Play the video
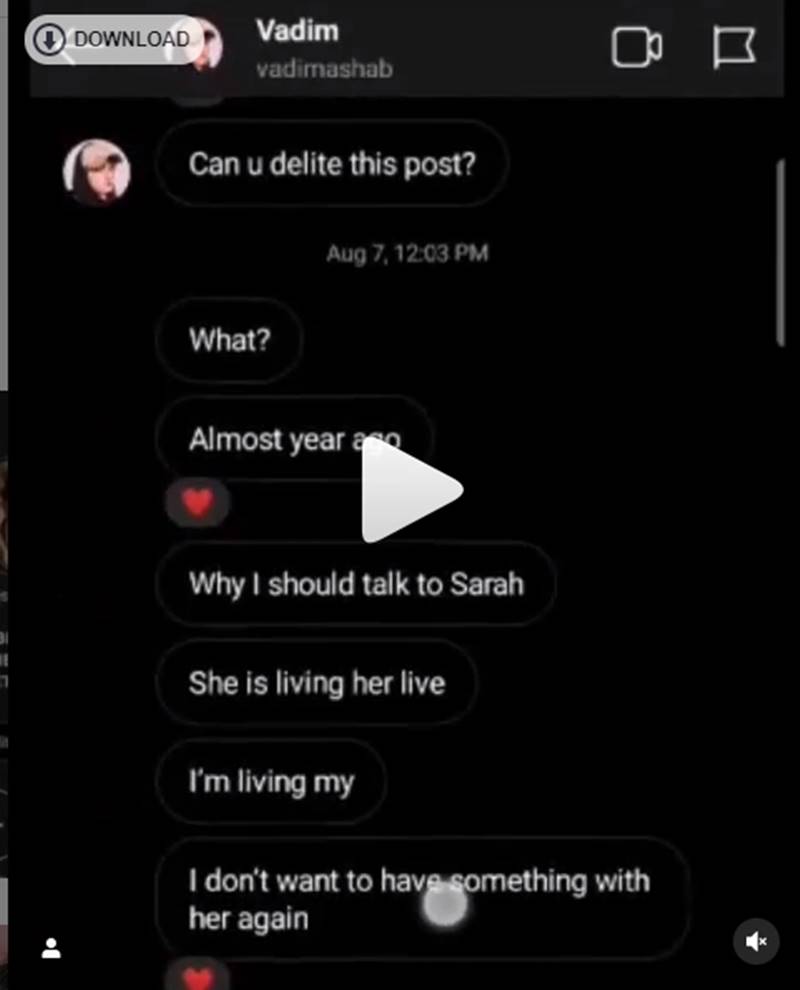Image resolution: width=800 pixels, height=990 pixels. pos(408,490)
